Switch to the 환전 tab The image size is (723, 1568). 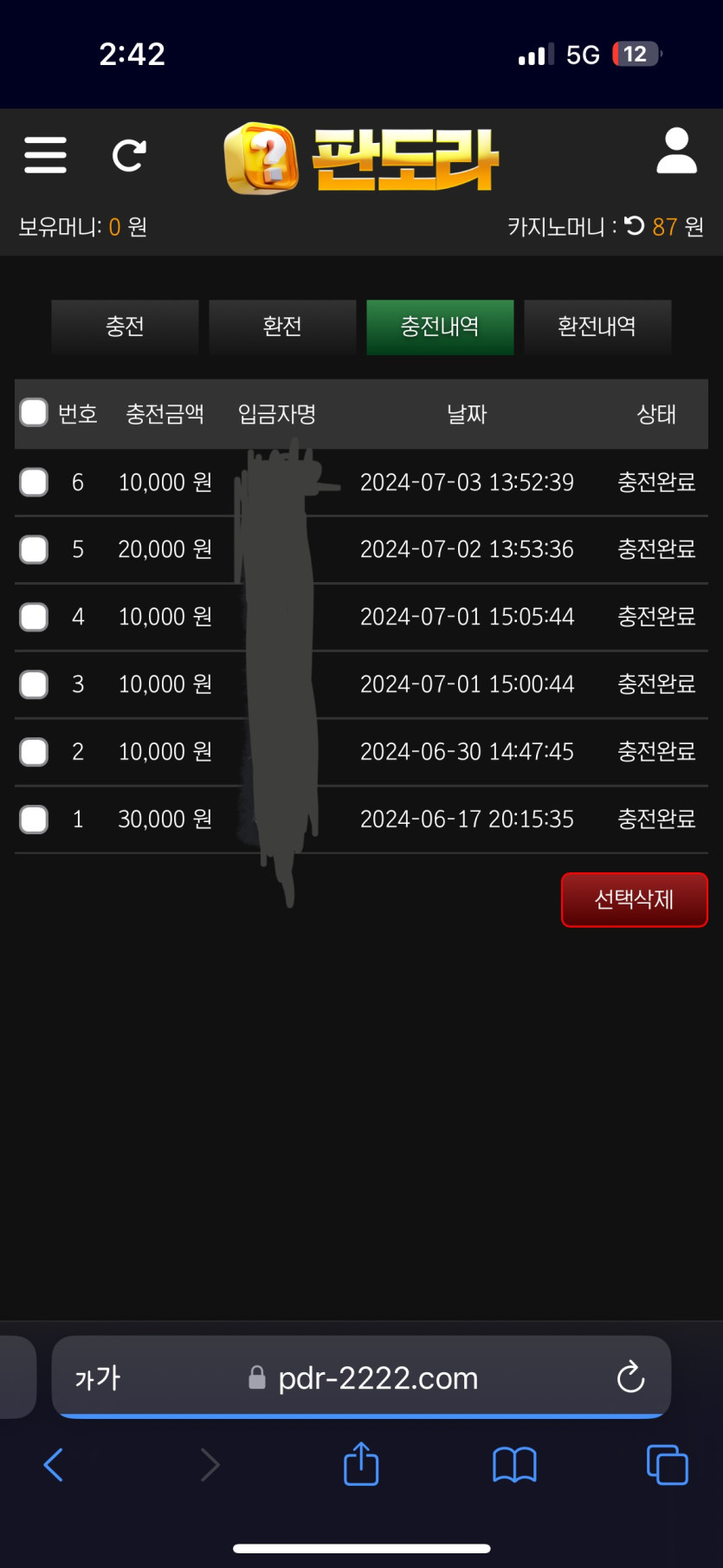coord(282,327)
